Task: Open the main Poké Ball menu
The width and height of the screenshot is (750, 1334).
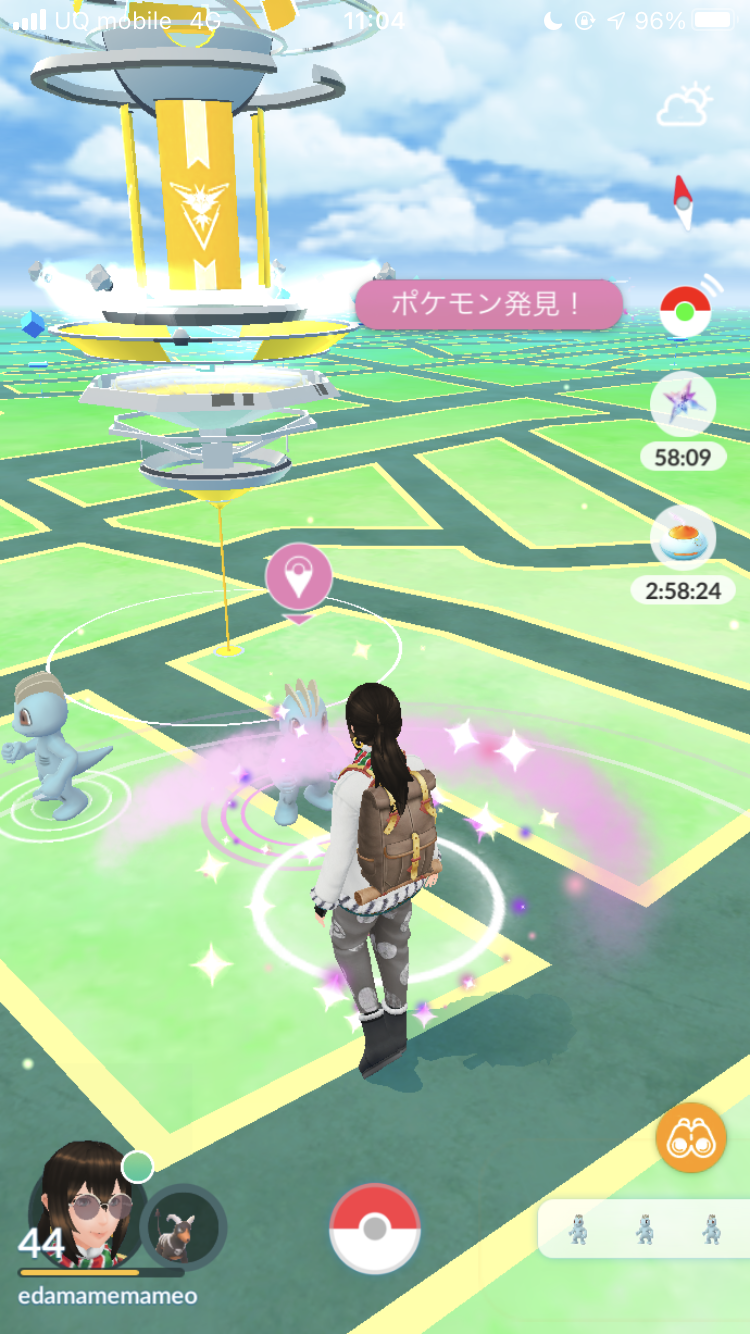Action: point(374,1229)
